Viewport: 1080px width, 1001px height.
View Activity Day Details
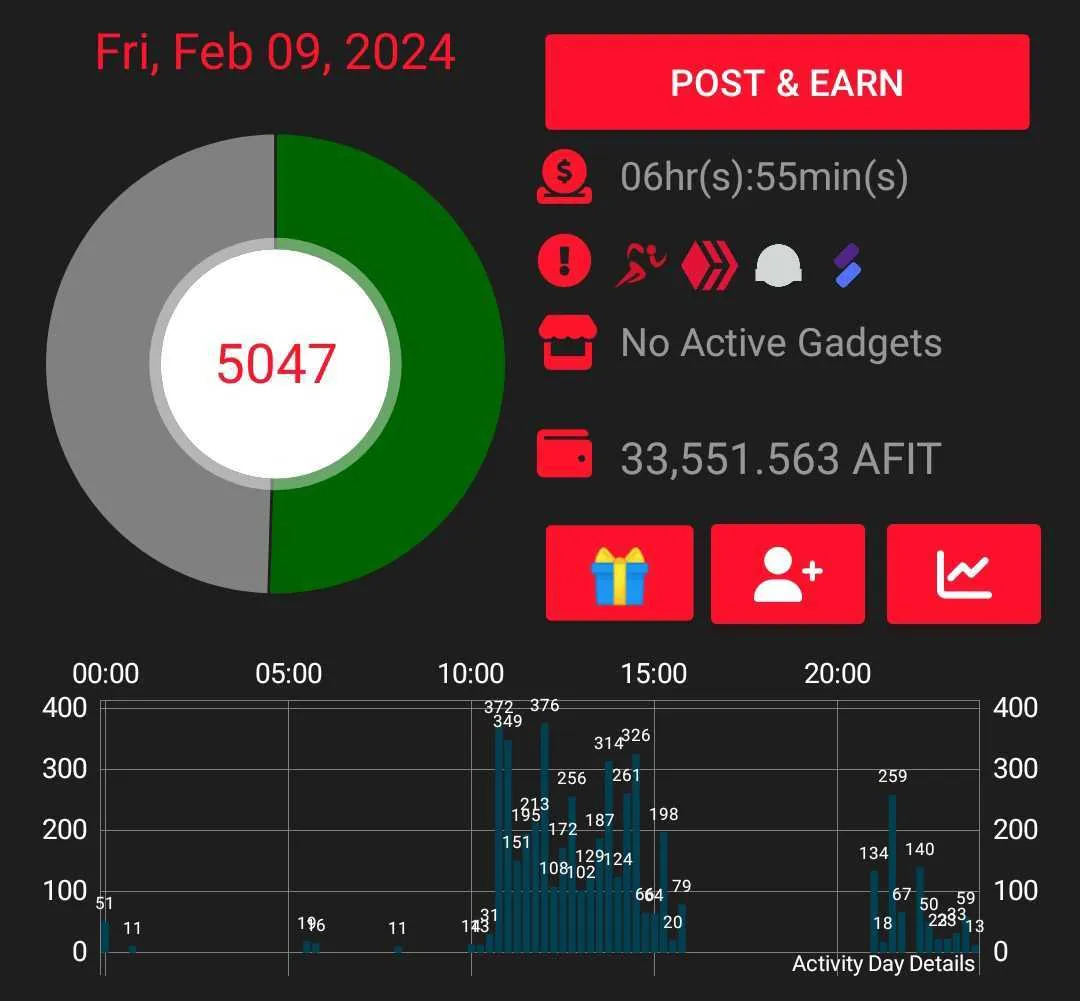tap(883, 964)
